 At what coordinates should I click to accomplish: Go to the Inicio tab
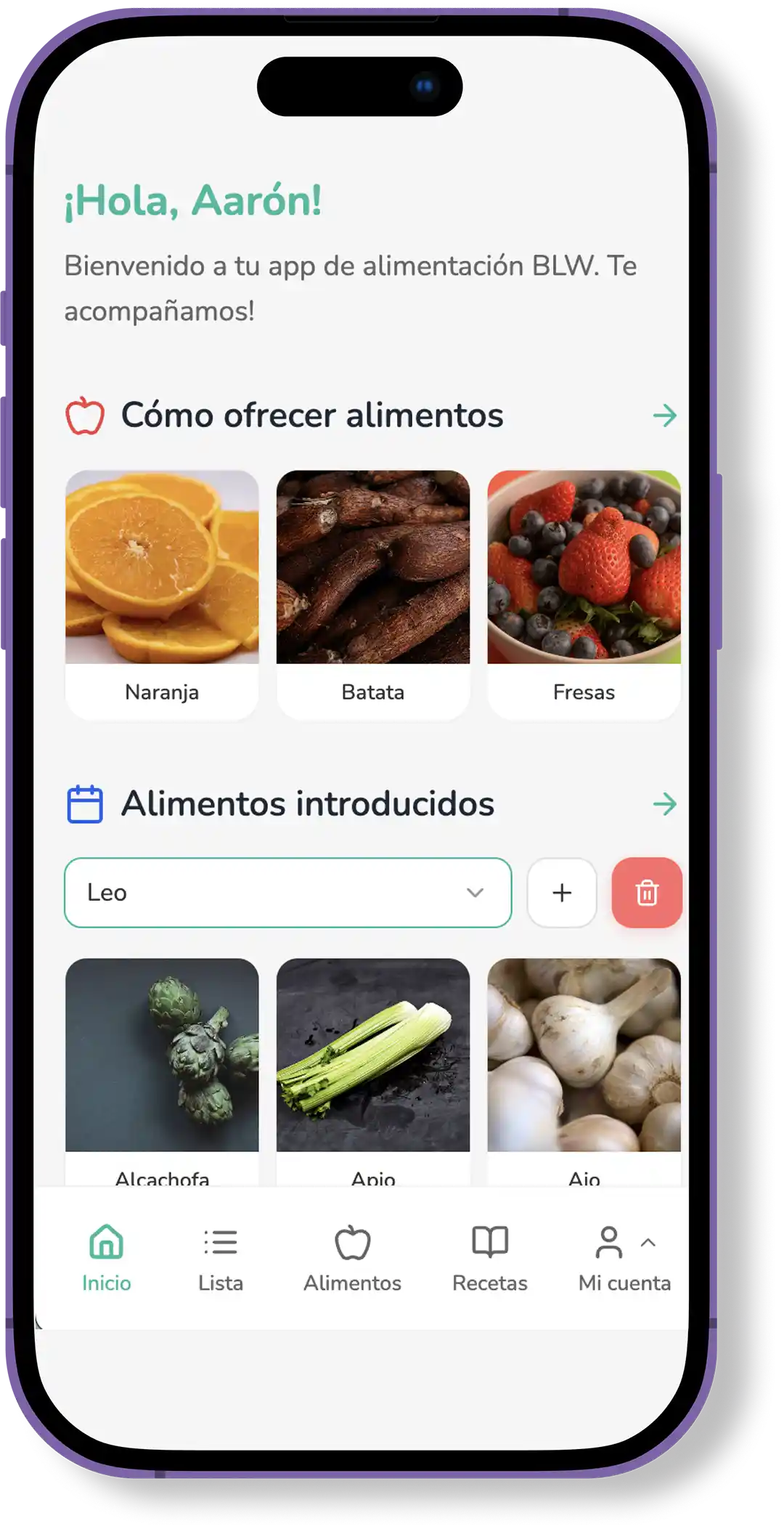[x=106, y=1258]
